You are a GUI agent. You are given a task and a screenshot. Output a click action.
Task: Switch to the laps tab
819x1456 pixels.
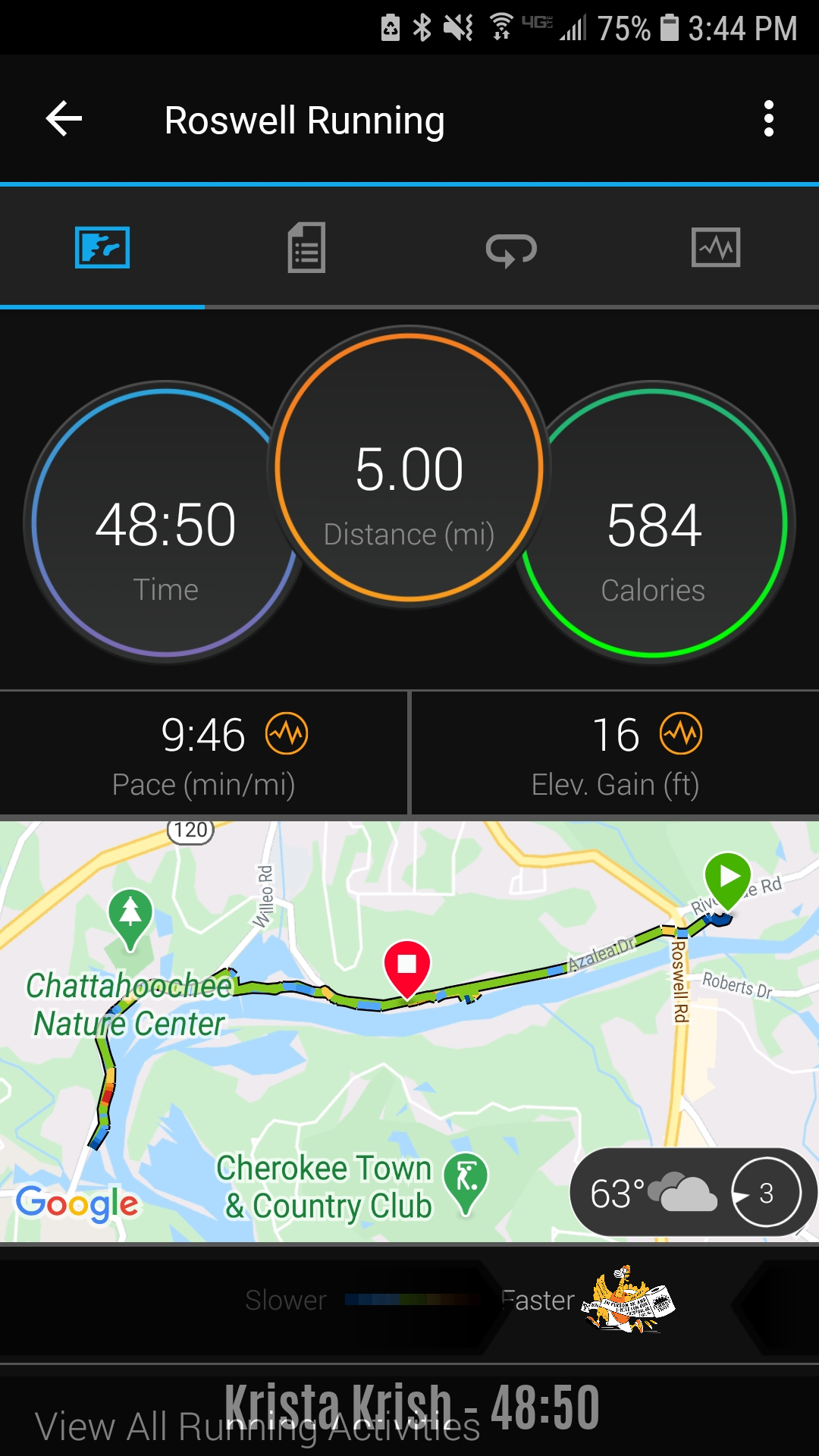click(511, 249)
